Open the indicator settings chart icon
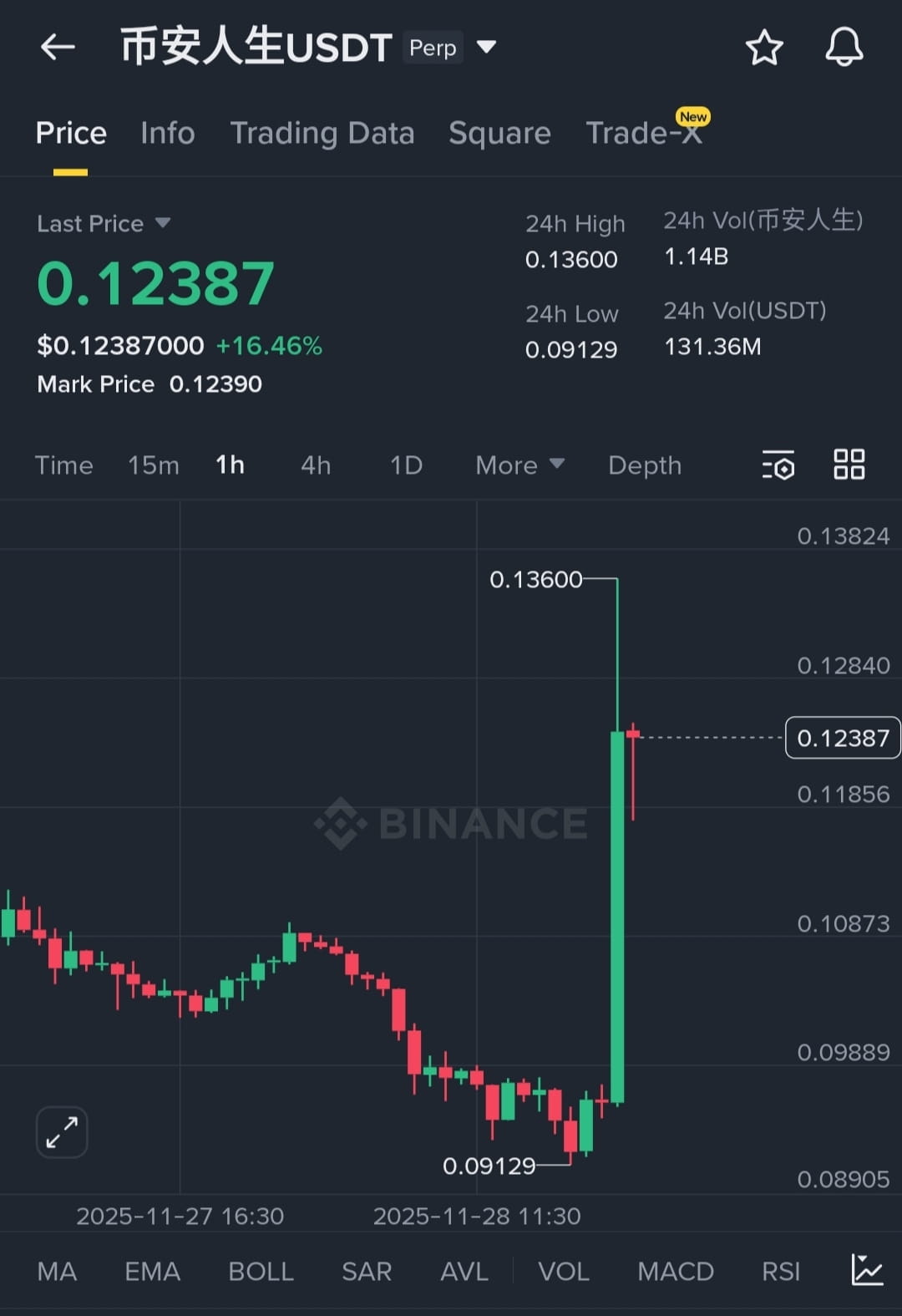The height and width of the screenshot is (1316, 902). tap(866, 1270)
